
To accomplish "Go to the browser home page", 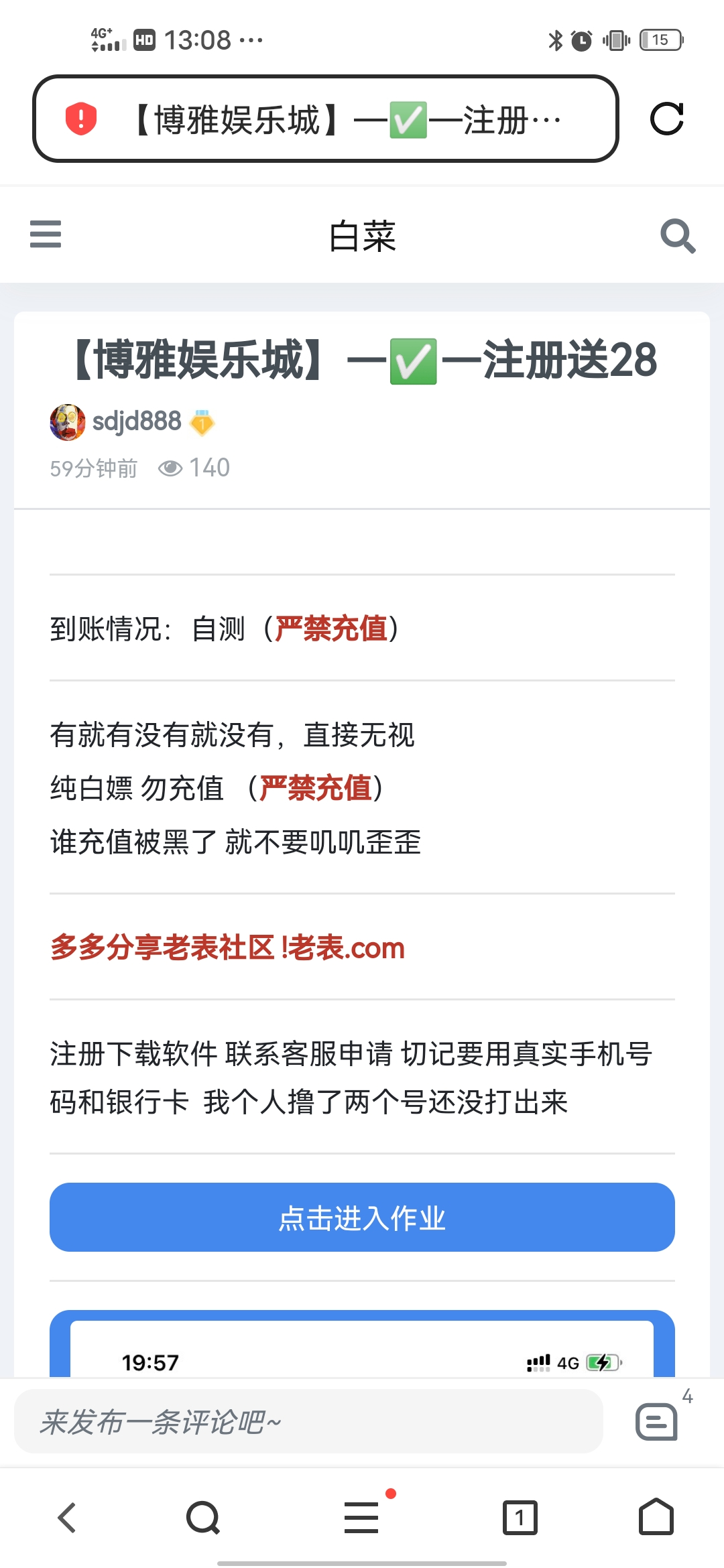I will pyautogui.click(x=656, y=1518).
